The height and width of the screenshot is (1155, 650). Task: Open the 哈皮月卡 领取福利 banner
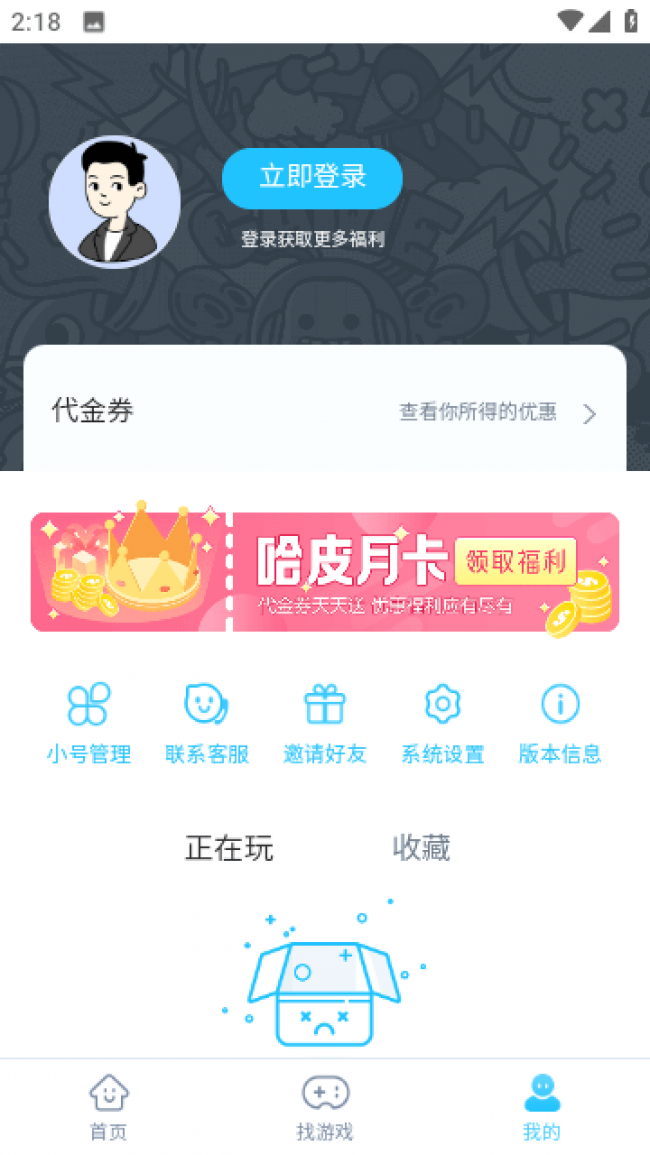click(325, 572)
